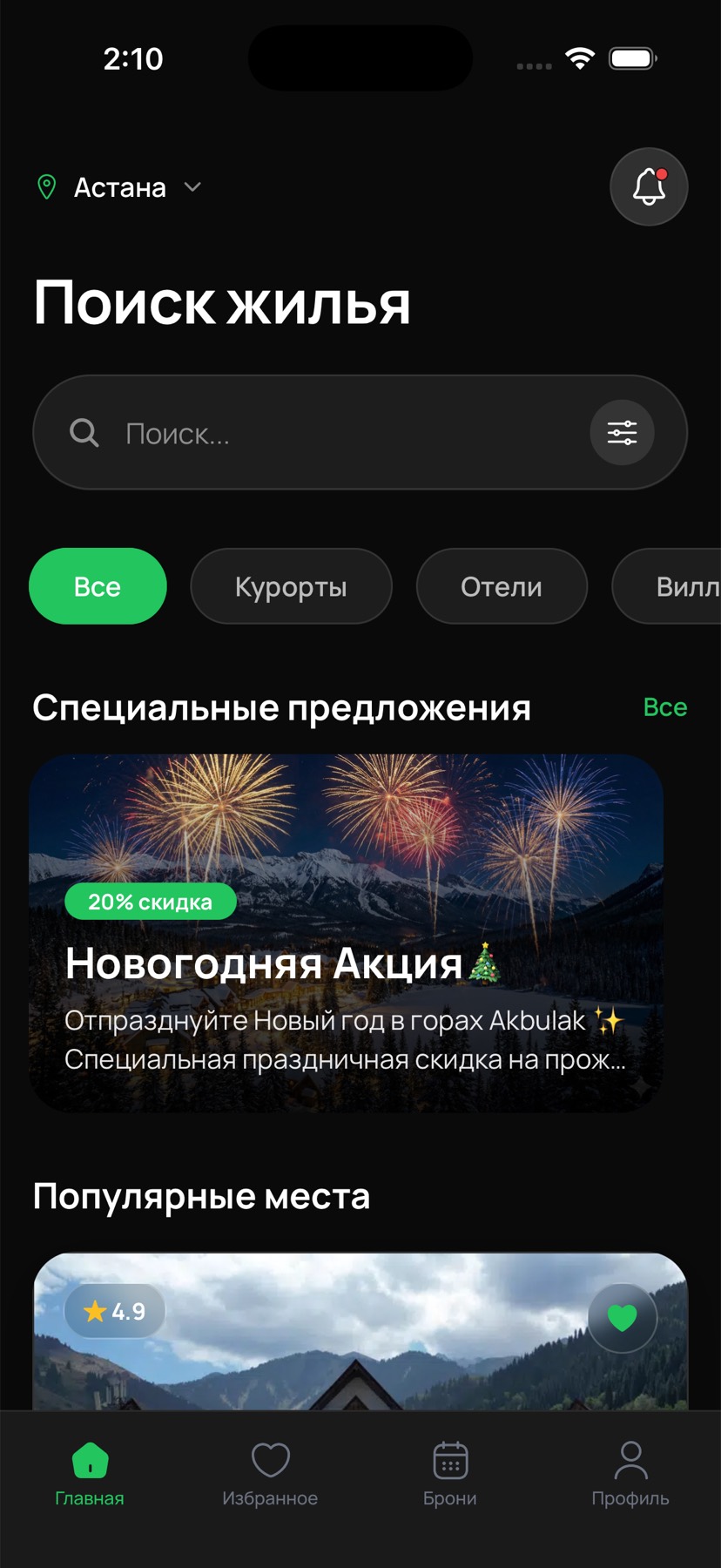721x1568 pixels.
Task: Switch to the Избранное tab
Action: [270, 1474]
